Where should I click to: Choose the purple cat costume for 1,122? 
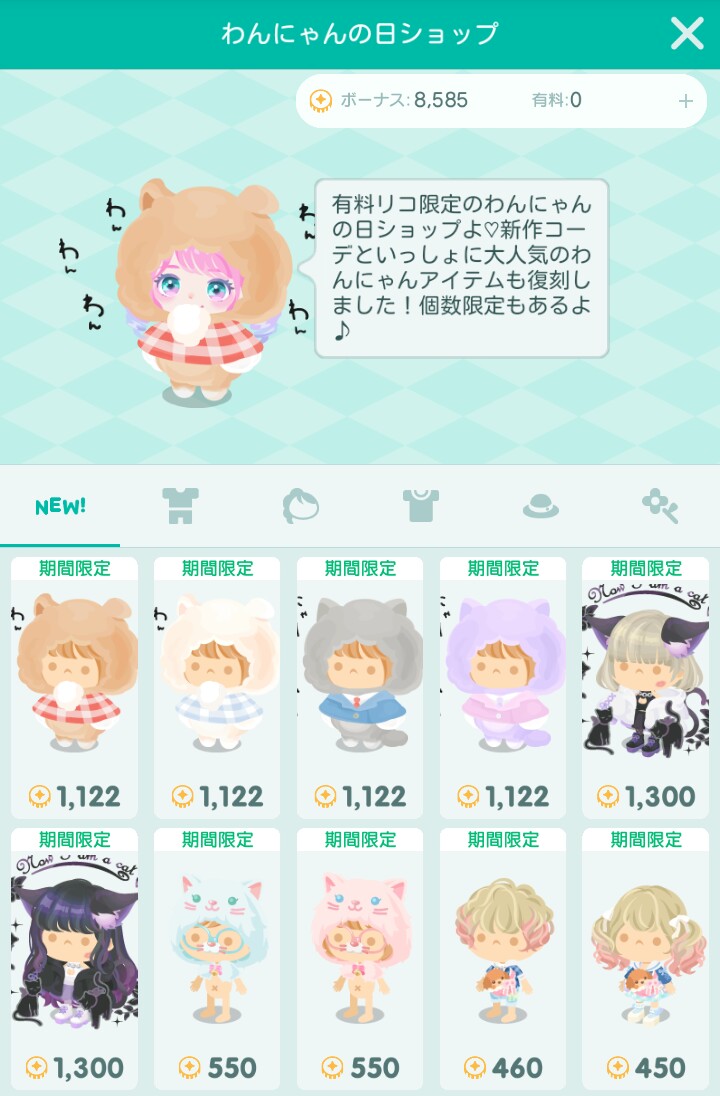point(503,685)
